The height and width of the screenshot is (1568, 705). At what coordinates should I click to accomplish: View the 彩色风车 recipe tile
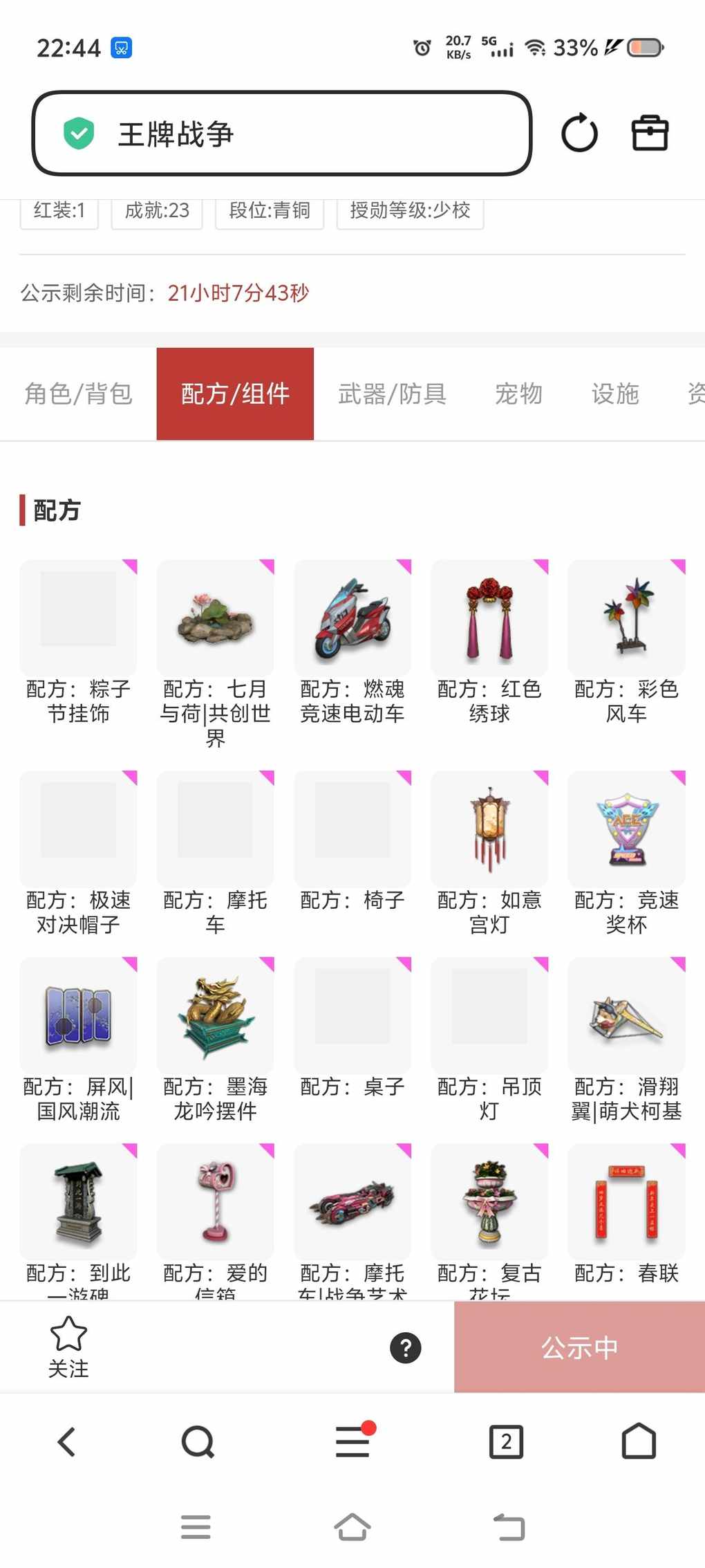pyautogui.click(x=626, y=618)
